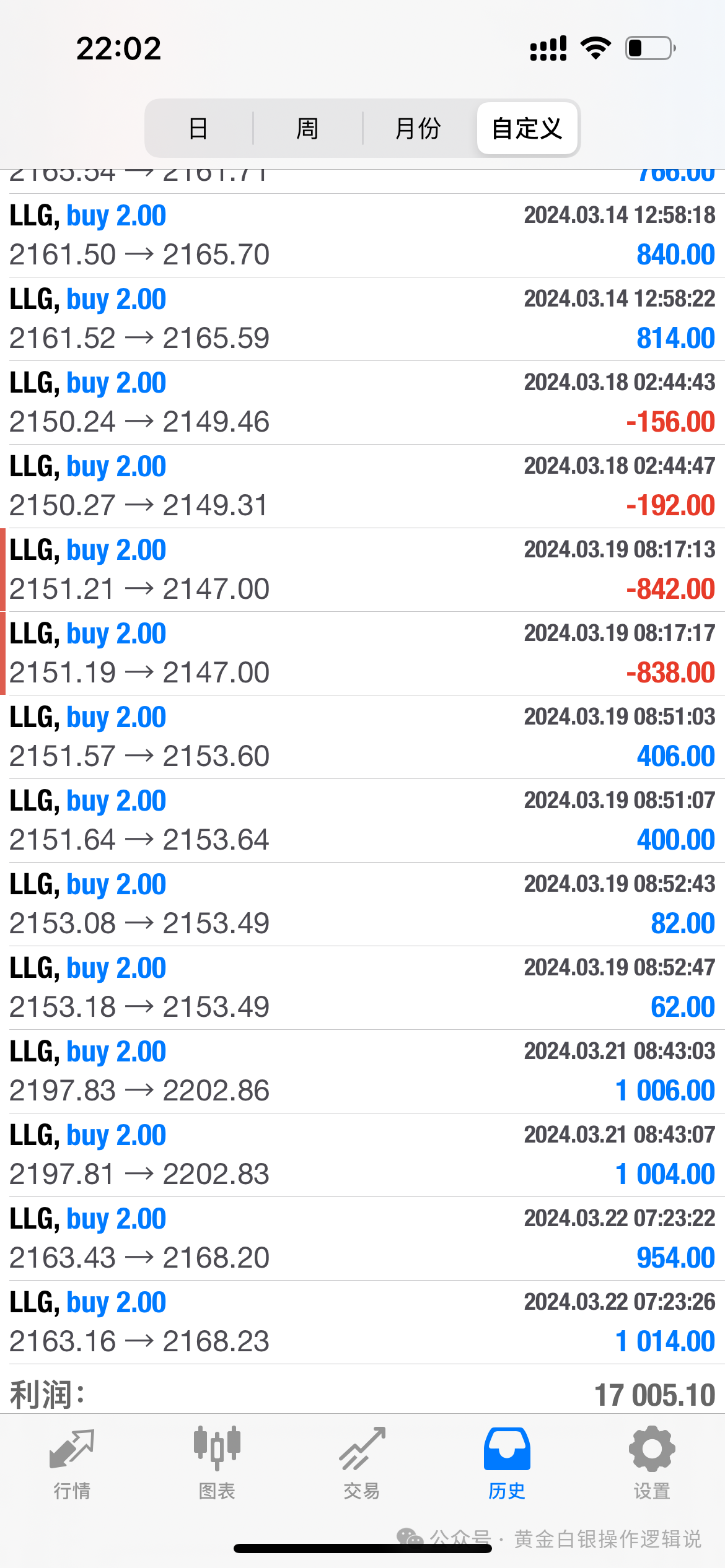Open the trade with 406.00 profit

(x=362, y=737)
